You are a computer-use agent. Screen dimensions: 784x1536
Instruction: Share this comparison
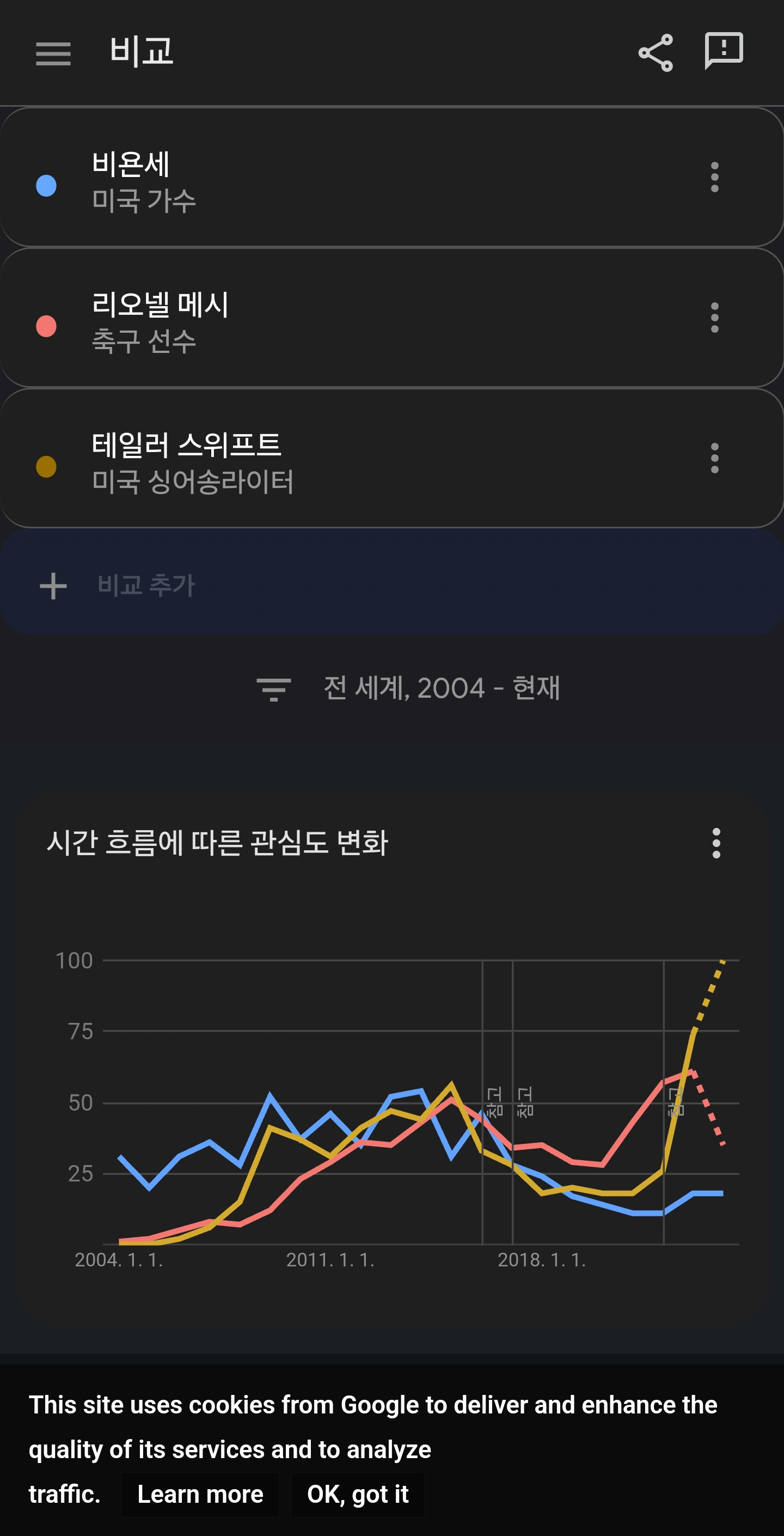coord(655,53)
